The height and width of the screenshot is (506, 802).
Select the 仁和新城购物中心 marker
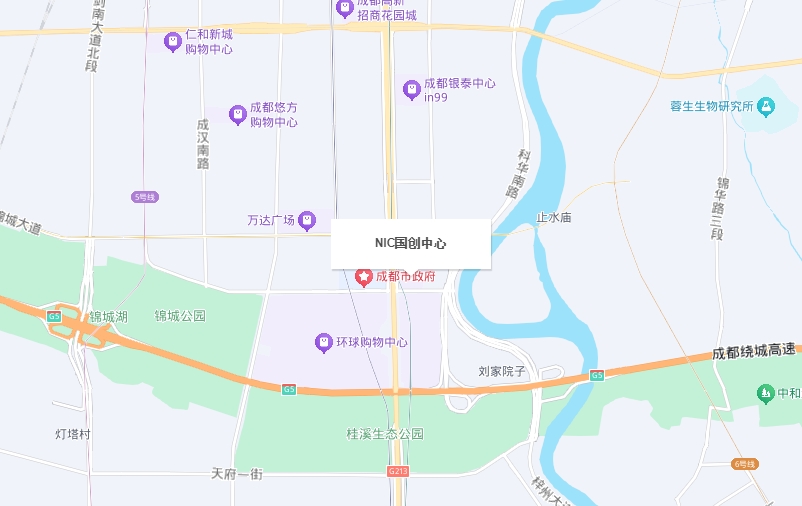pos(172,41)
